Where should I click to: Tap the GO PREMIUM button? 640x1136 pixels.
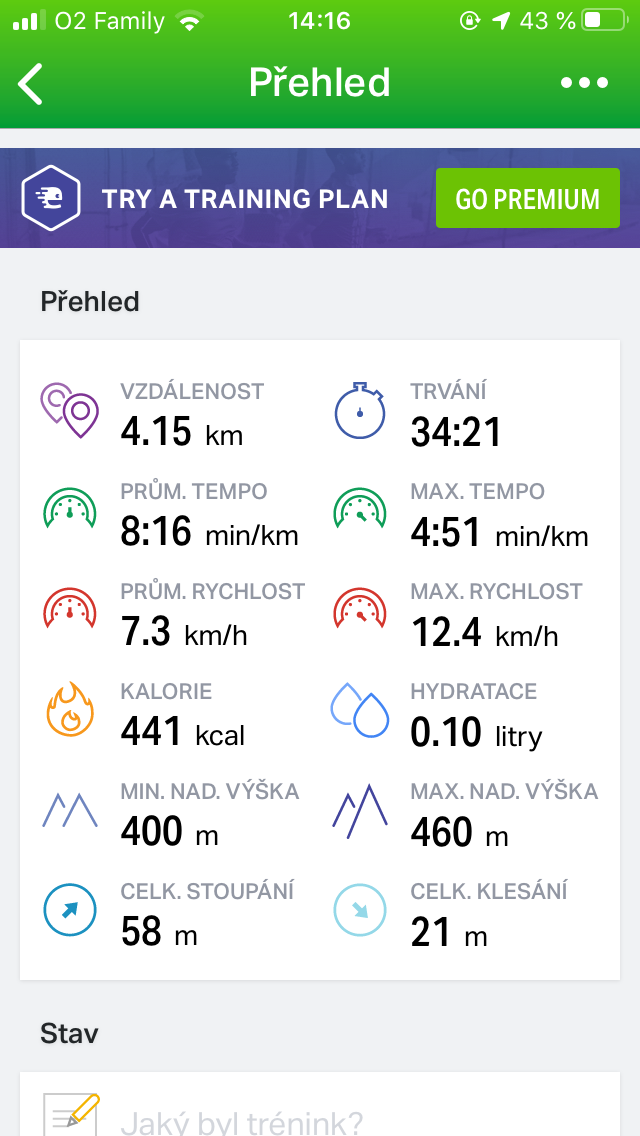[528, 199]
